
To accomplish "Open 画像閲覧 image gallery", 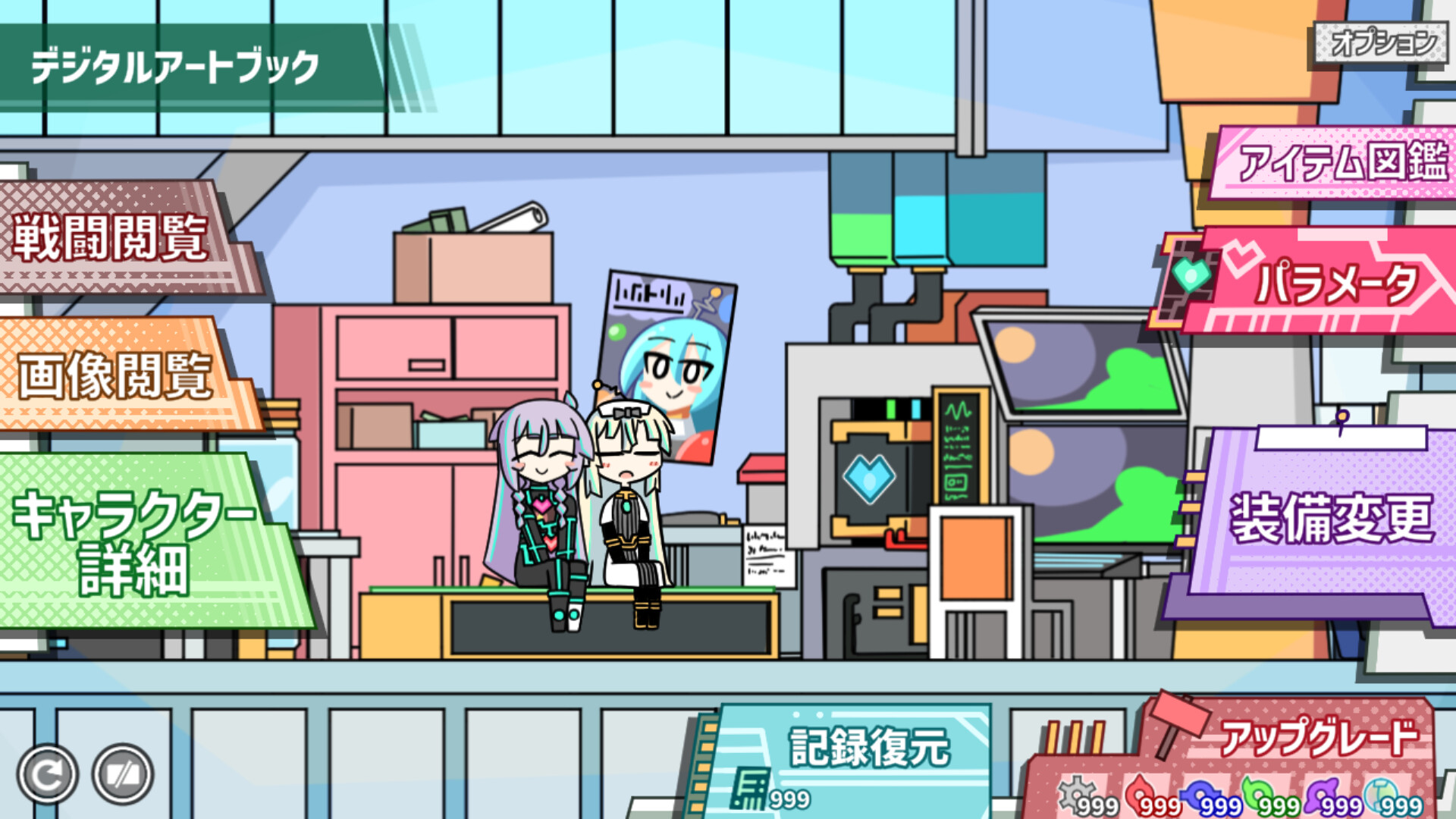I will tap(118, 375).
